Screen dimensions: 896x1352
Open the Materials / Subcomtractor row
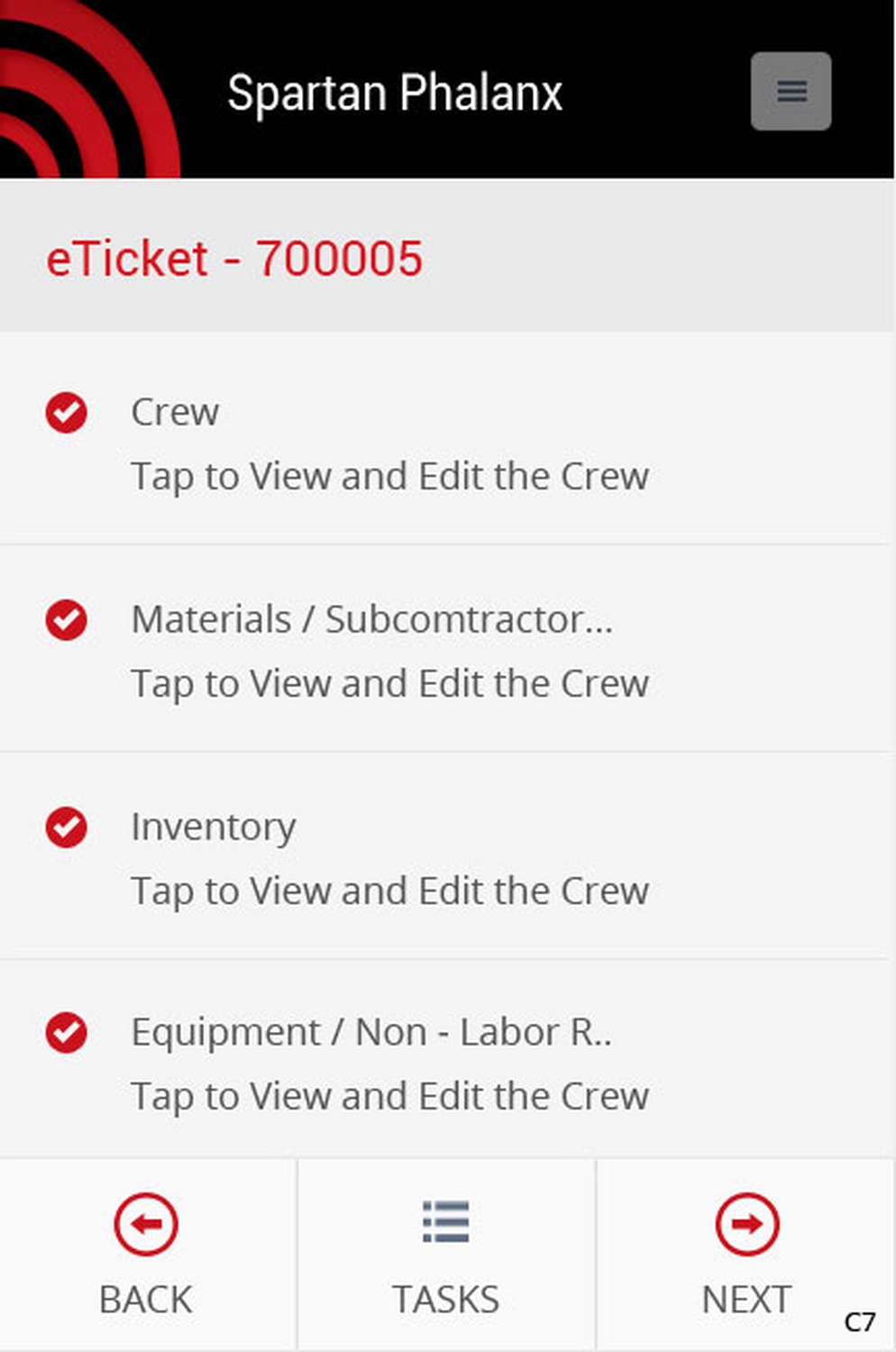388,651
